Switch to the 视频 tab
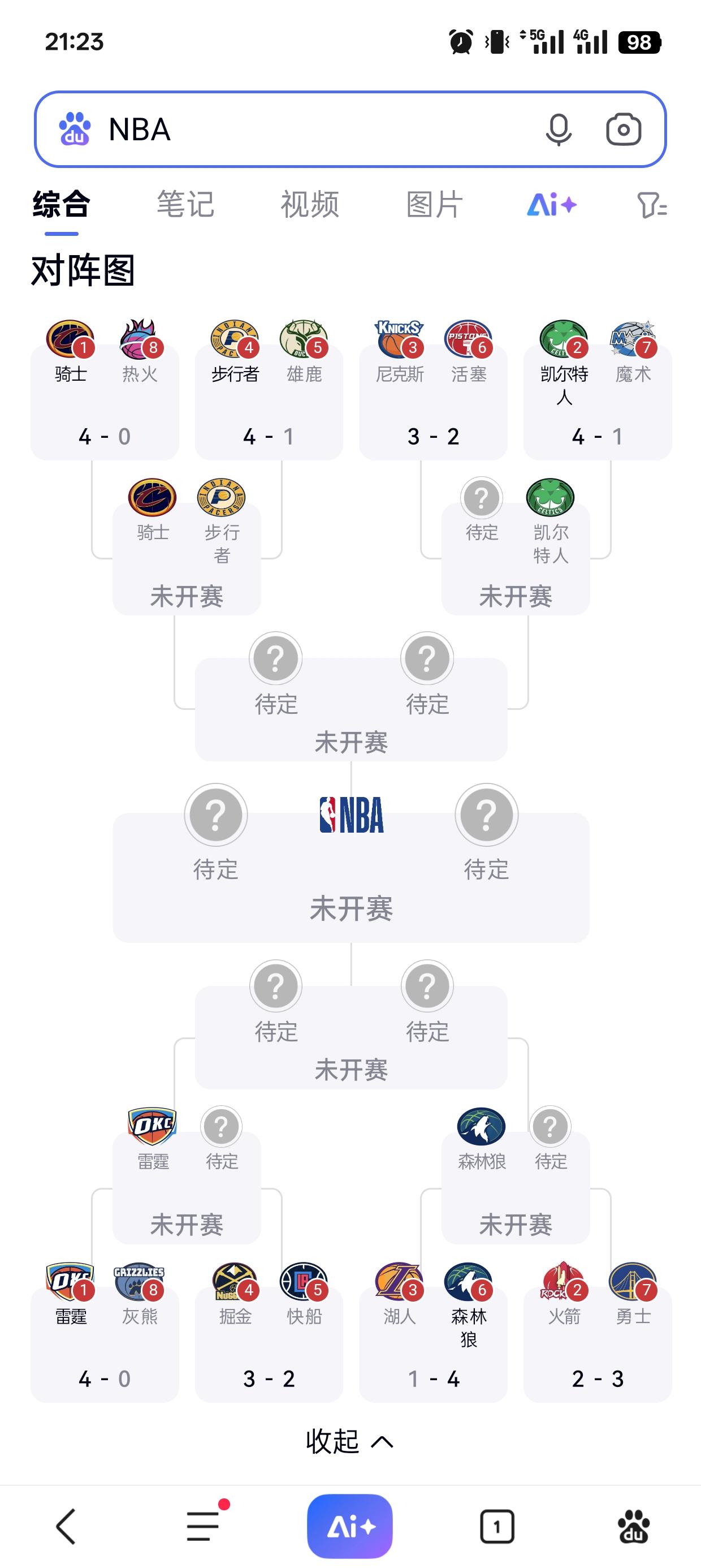This screenshot has width=701, height=1568. [x=310, y=205]
